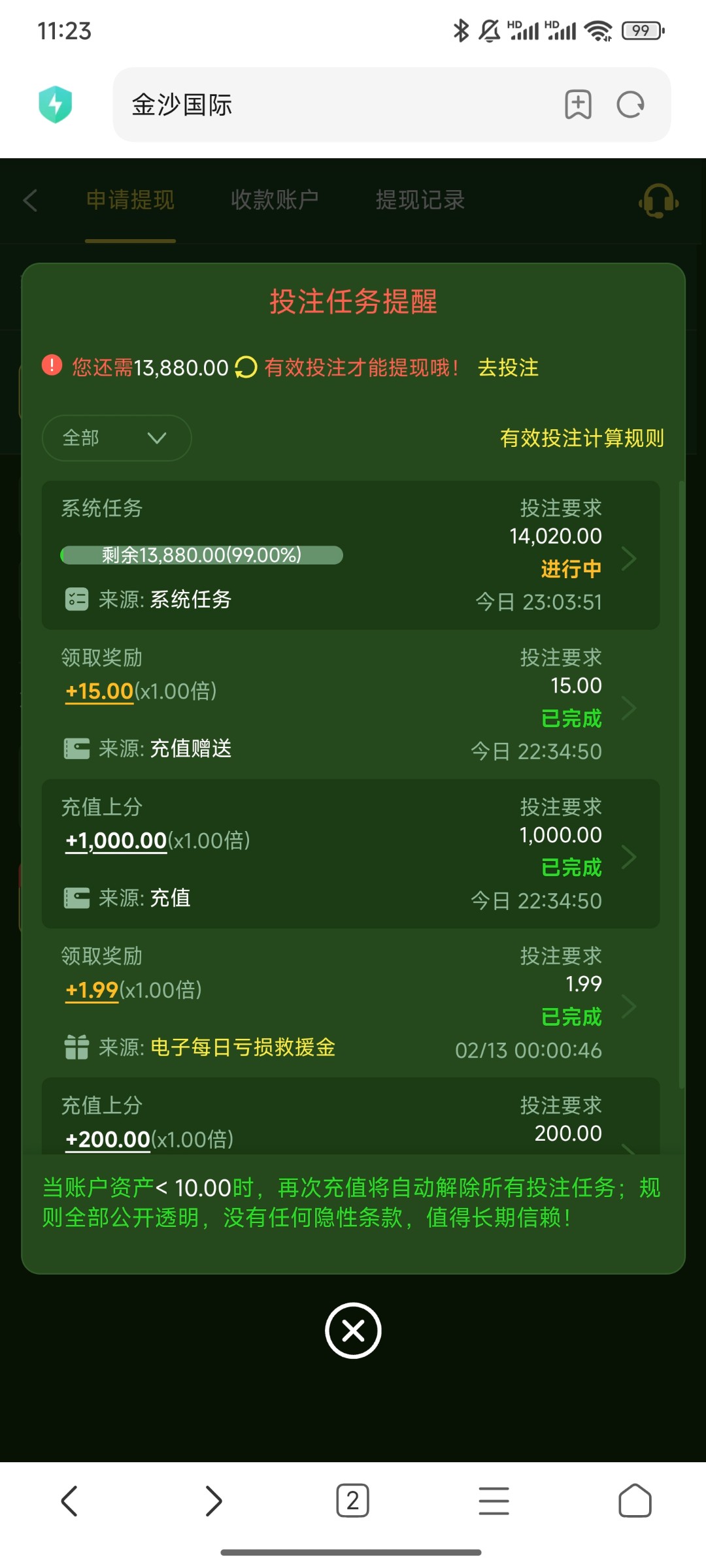
Task: Open 有效投注计算规则 rules
Action: point(582,438)
